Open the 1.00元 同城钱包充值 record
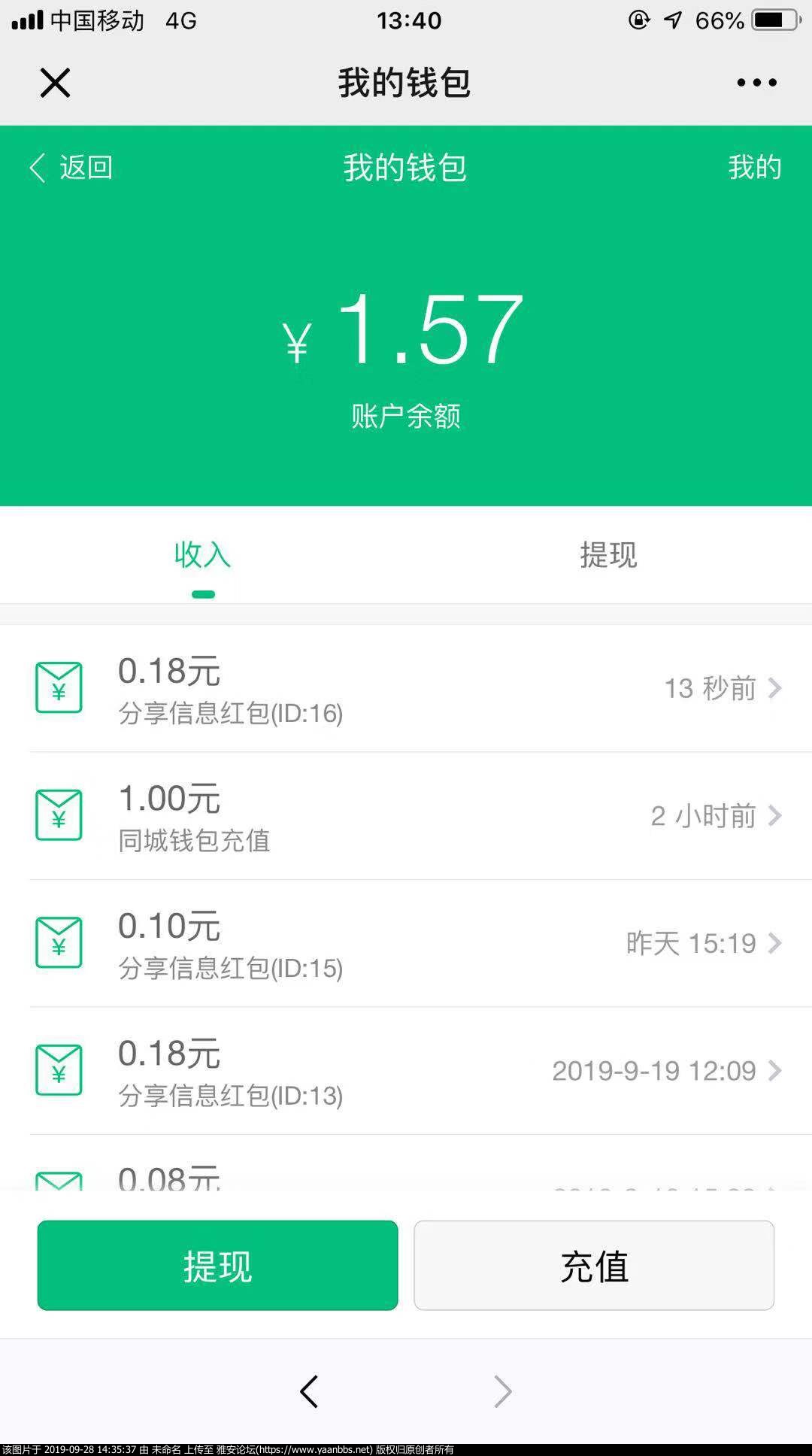 pyautogui.click(x=406, y=816)
